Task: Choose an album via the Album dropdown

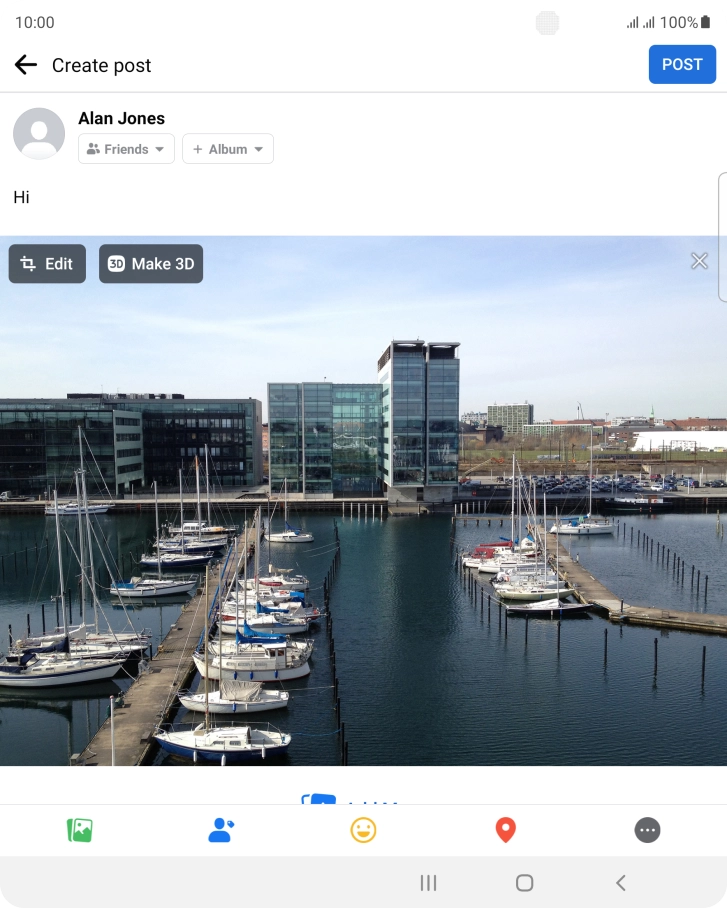Action: point(227,149)
